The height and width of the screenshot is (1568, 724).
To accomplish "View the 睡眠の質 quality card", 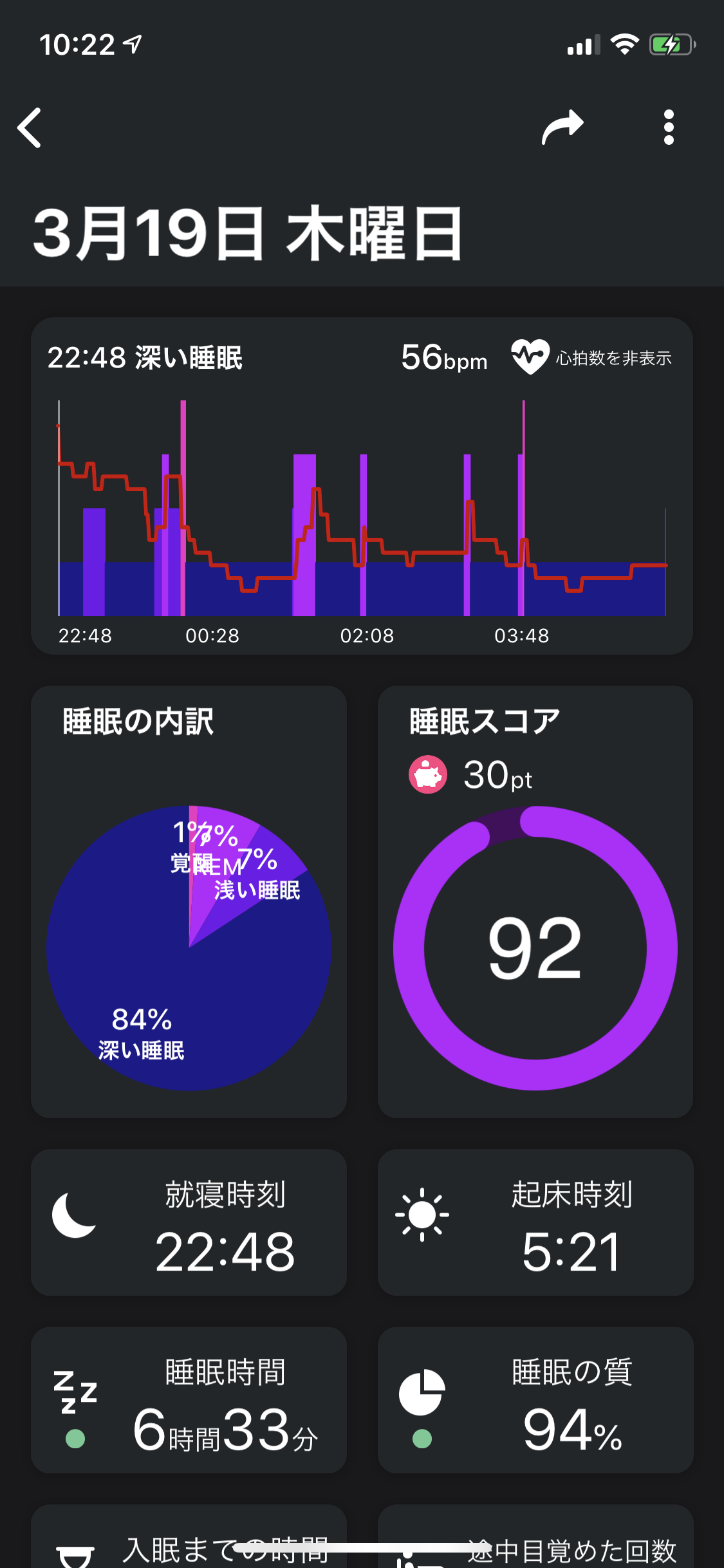I will 535,1399.
